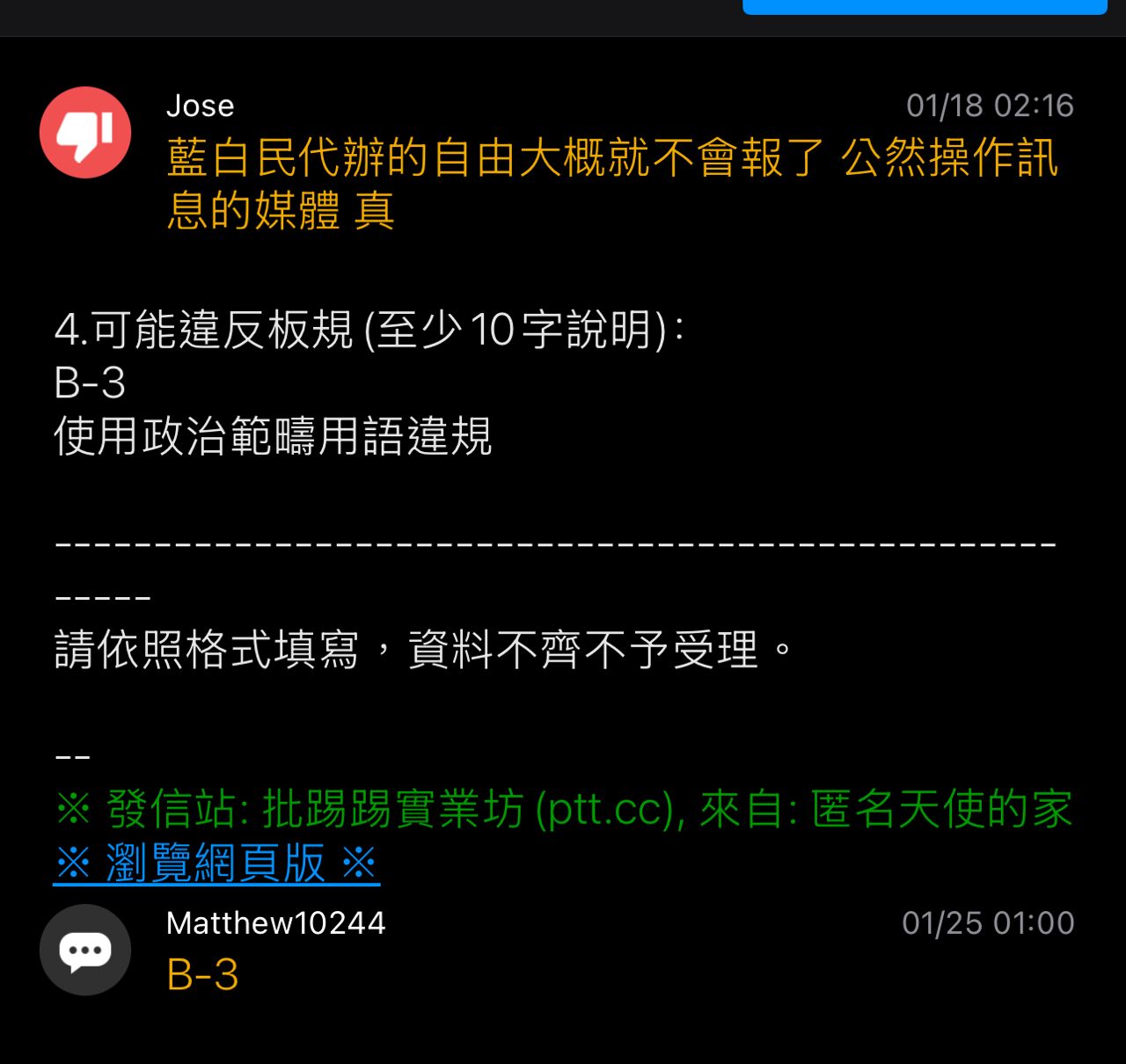Open the 瀏覽網頁版 web version link
Viewport: 1126px width, 1064px height.
click(x=216, y=863)
